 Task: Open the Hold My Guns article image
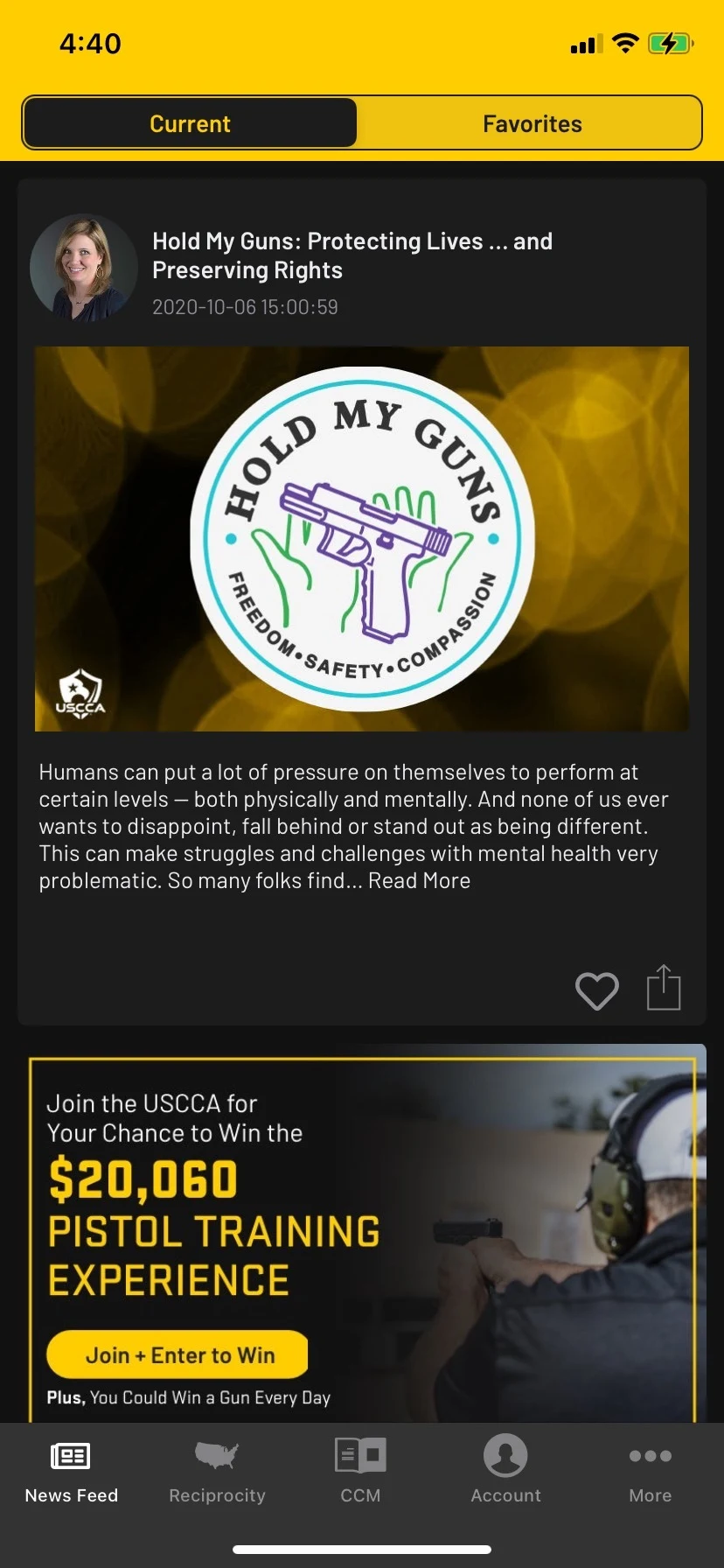362,538
